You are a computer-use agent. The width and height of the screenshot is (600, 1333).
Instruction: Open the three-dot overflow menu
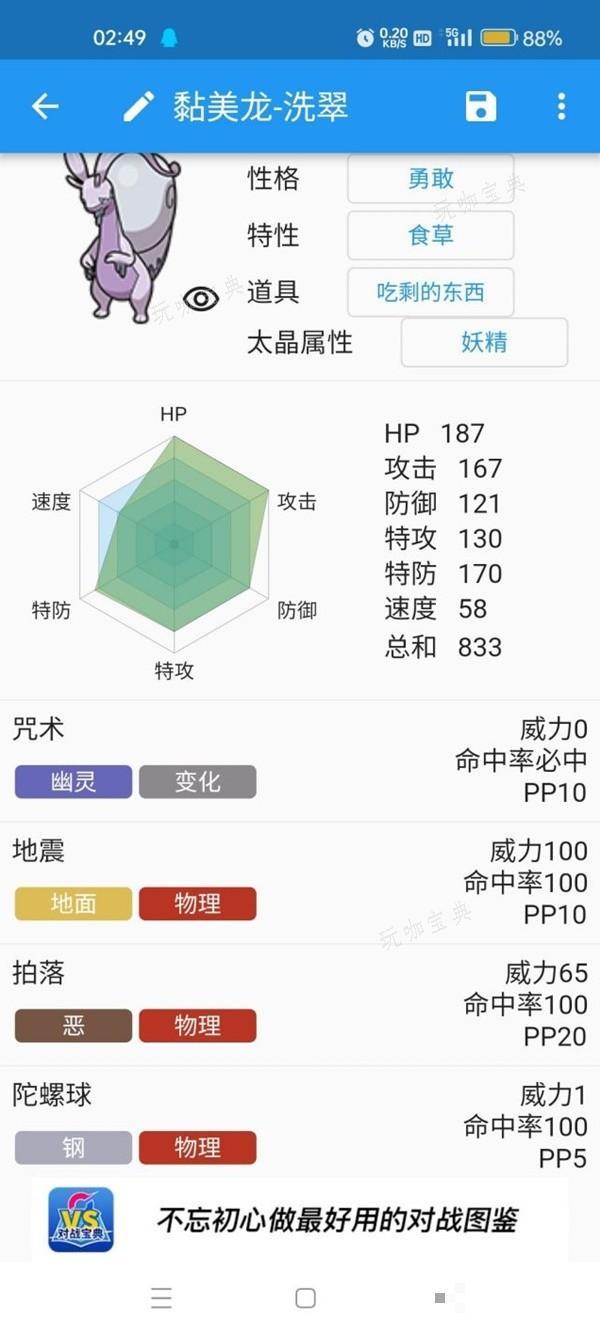click(x=561, y=107)
